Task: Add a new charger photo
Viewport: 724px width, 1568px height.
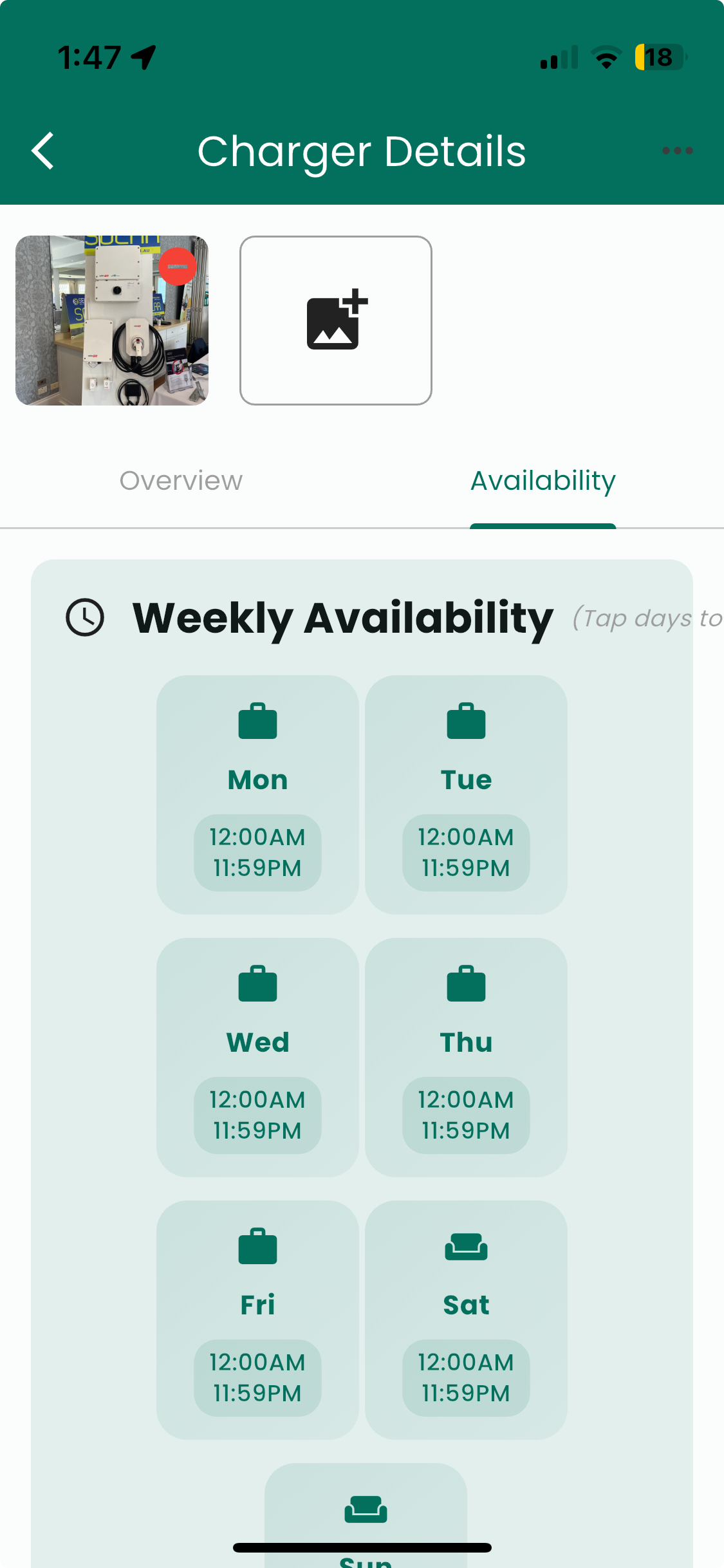Action: pos(336,321)
